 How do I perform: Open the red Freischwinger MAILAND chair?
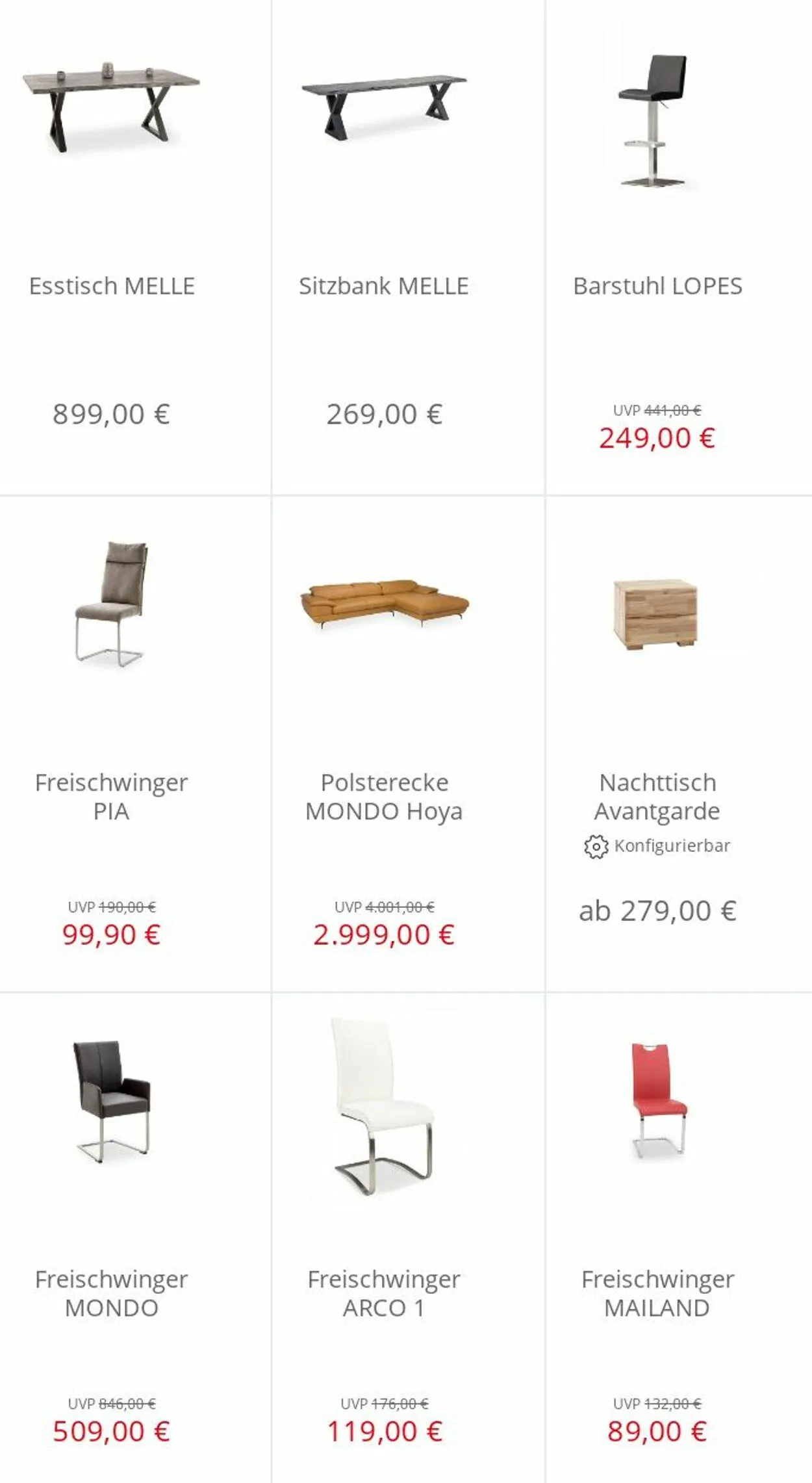coord(679,1238)
